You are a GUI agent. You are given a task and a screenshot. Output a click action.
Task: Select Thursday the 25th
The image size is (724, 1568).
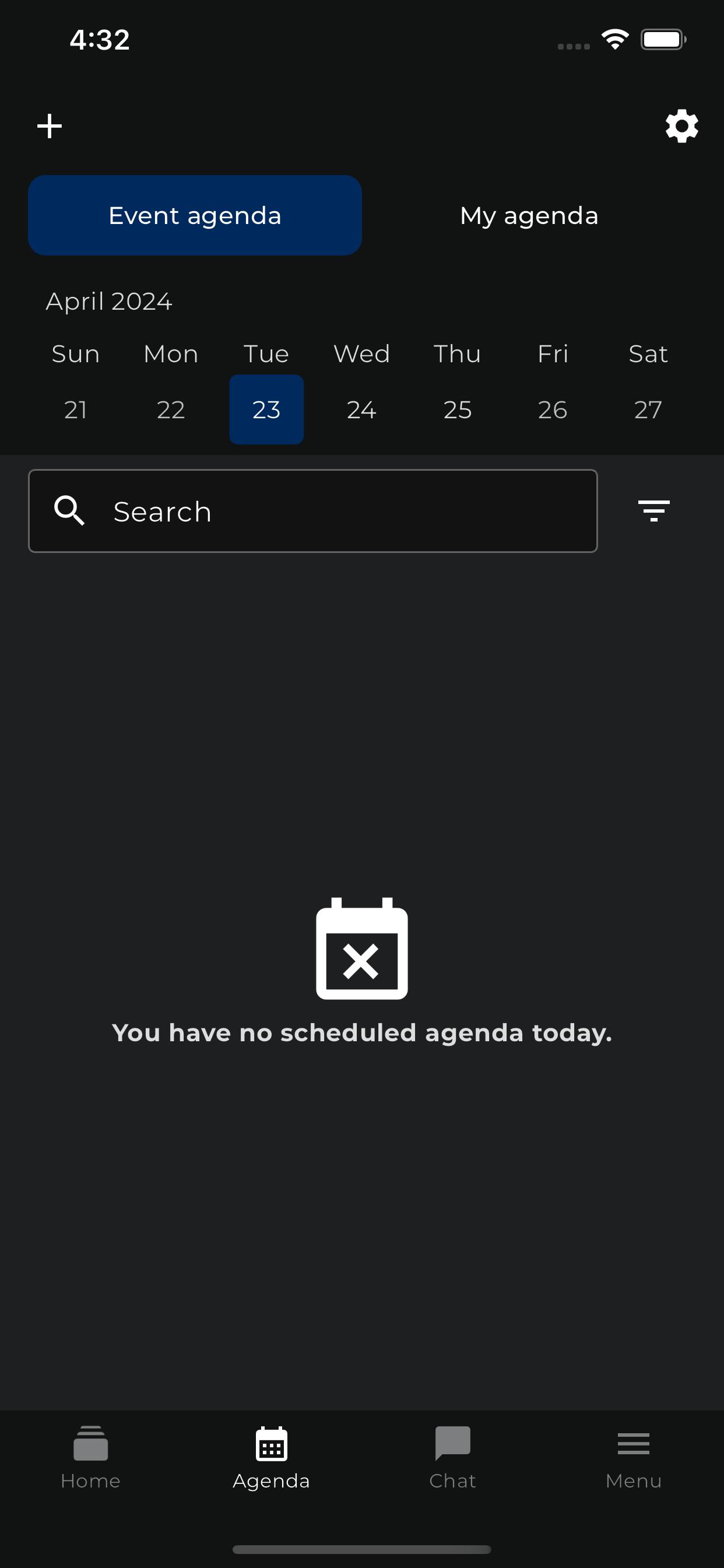click(x=458, y=409)
